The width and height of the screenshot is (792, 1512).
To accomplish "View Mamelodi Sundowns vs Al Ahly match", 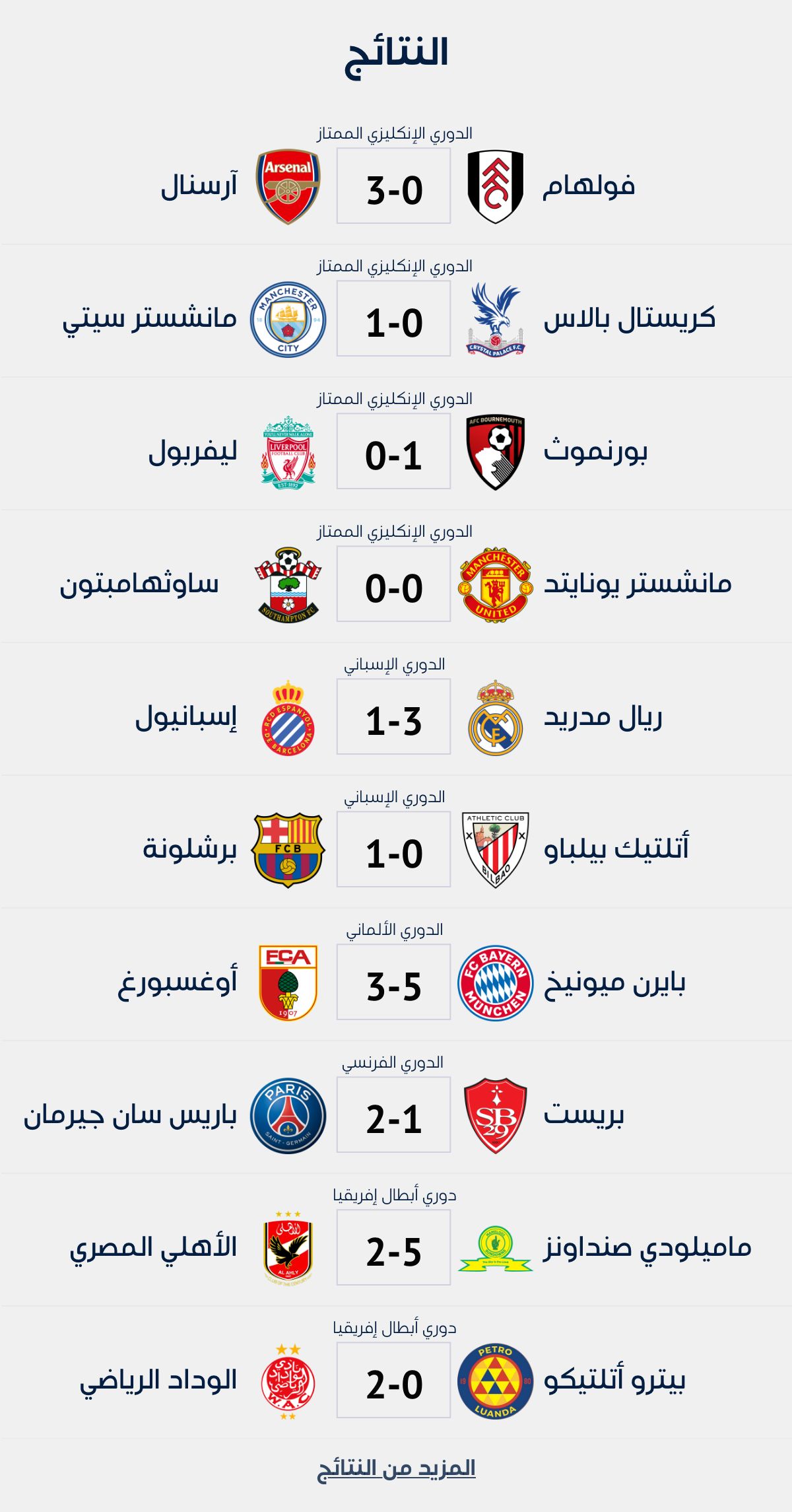I will pos(393,1248).
